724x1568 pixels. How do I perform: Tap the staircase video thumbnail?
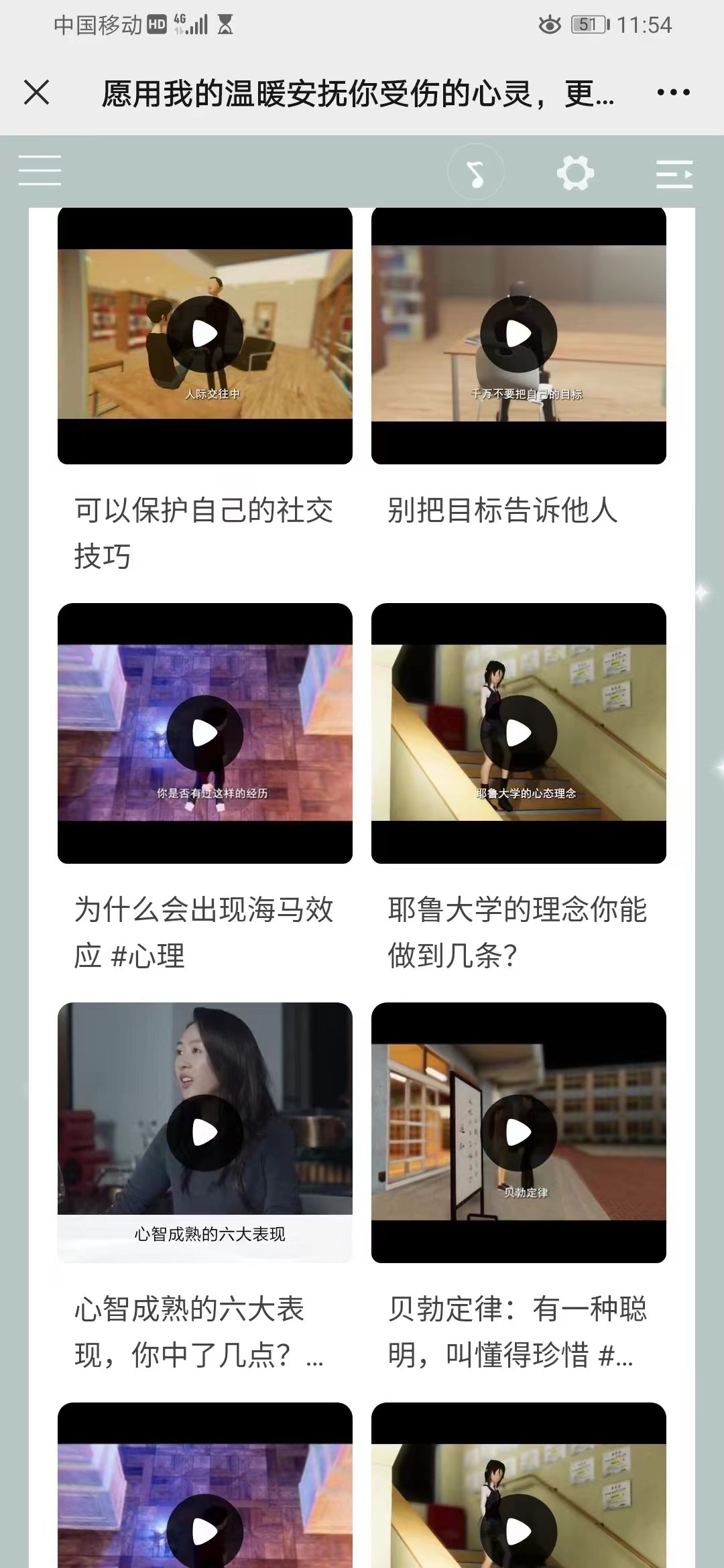pyautogui.click(x=518, y=732)
